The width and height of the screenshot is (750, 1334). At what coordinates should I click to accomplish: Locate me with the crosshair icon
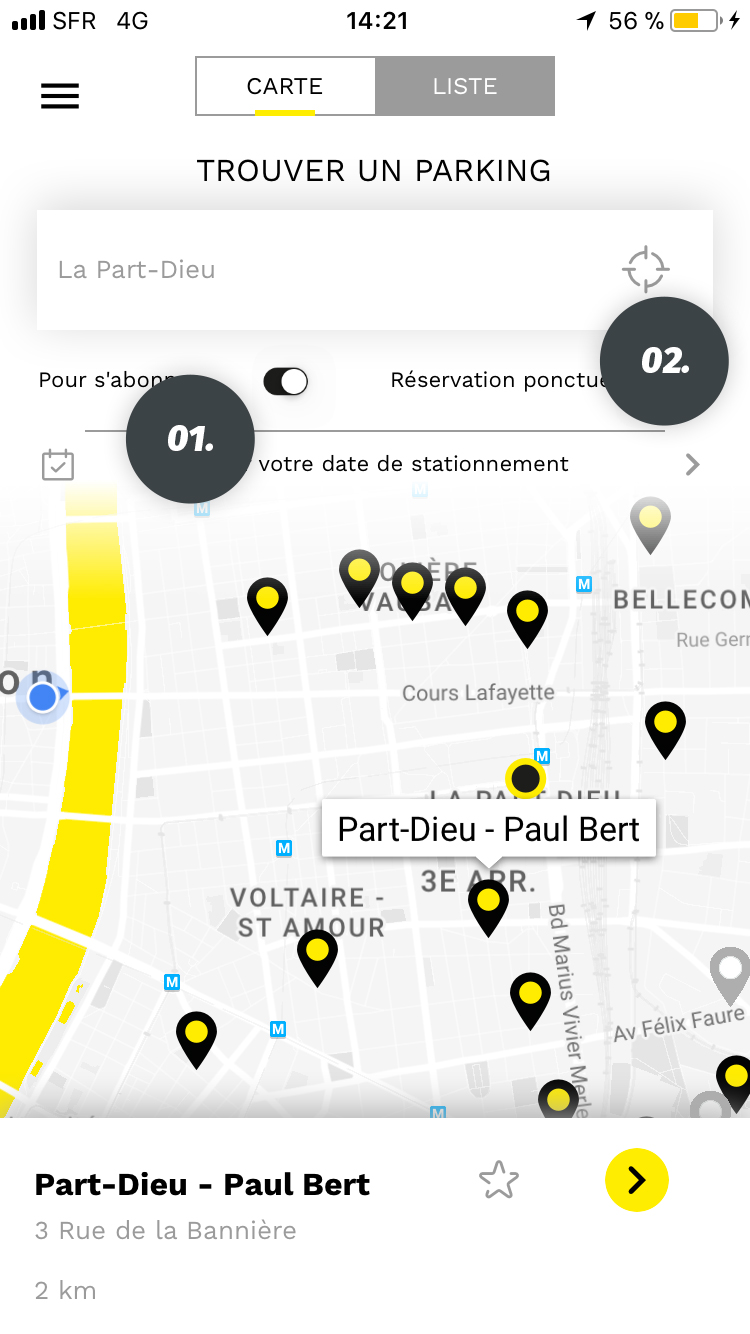pos(645,269)
